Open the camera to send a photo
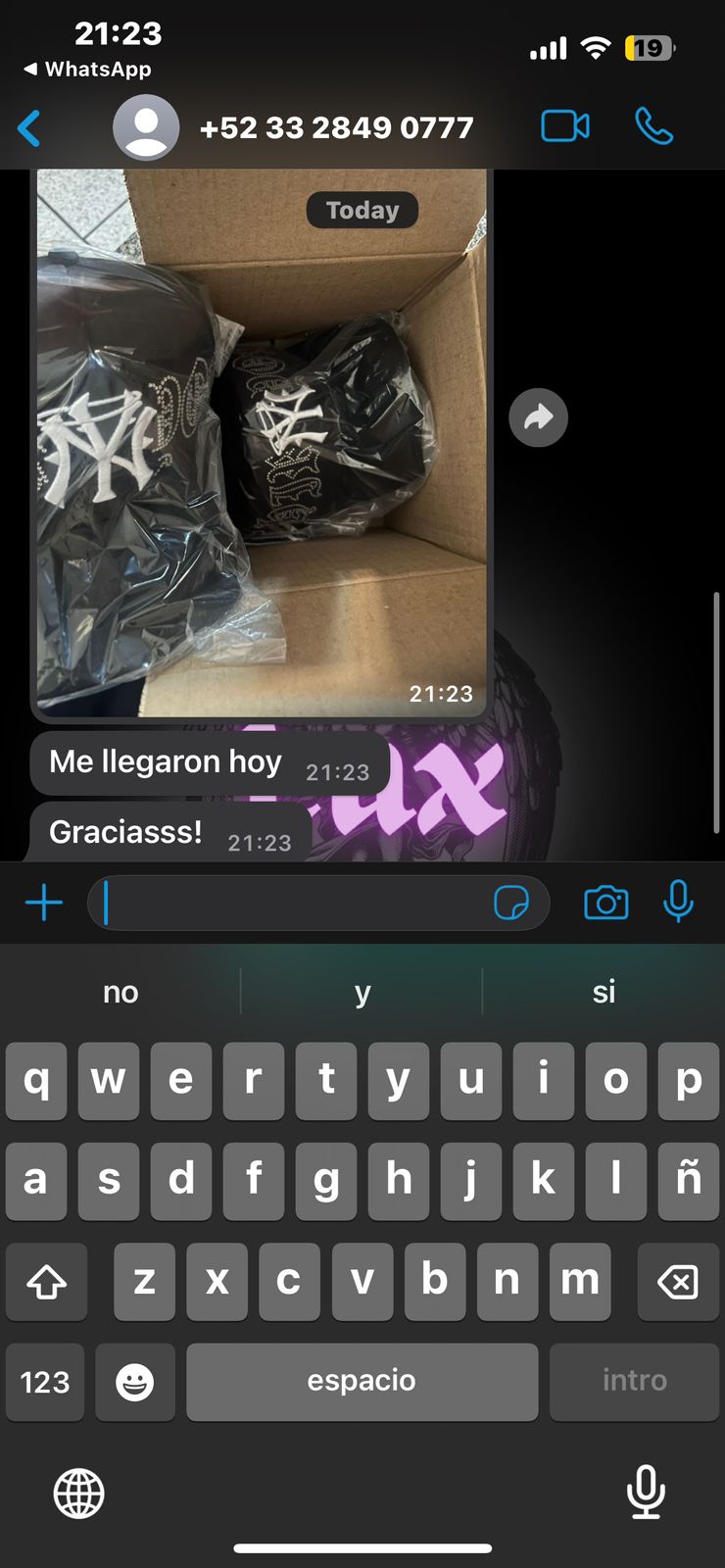The image size is (725, 1568). point(605,903)
